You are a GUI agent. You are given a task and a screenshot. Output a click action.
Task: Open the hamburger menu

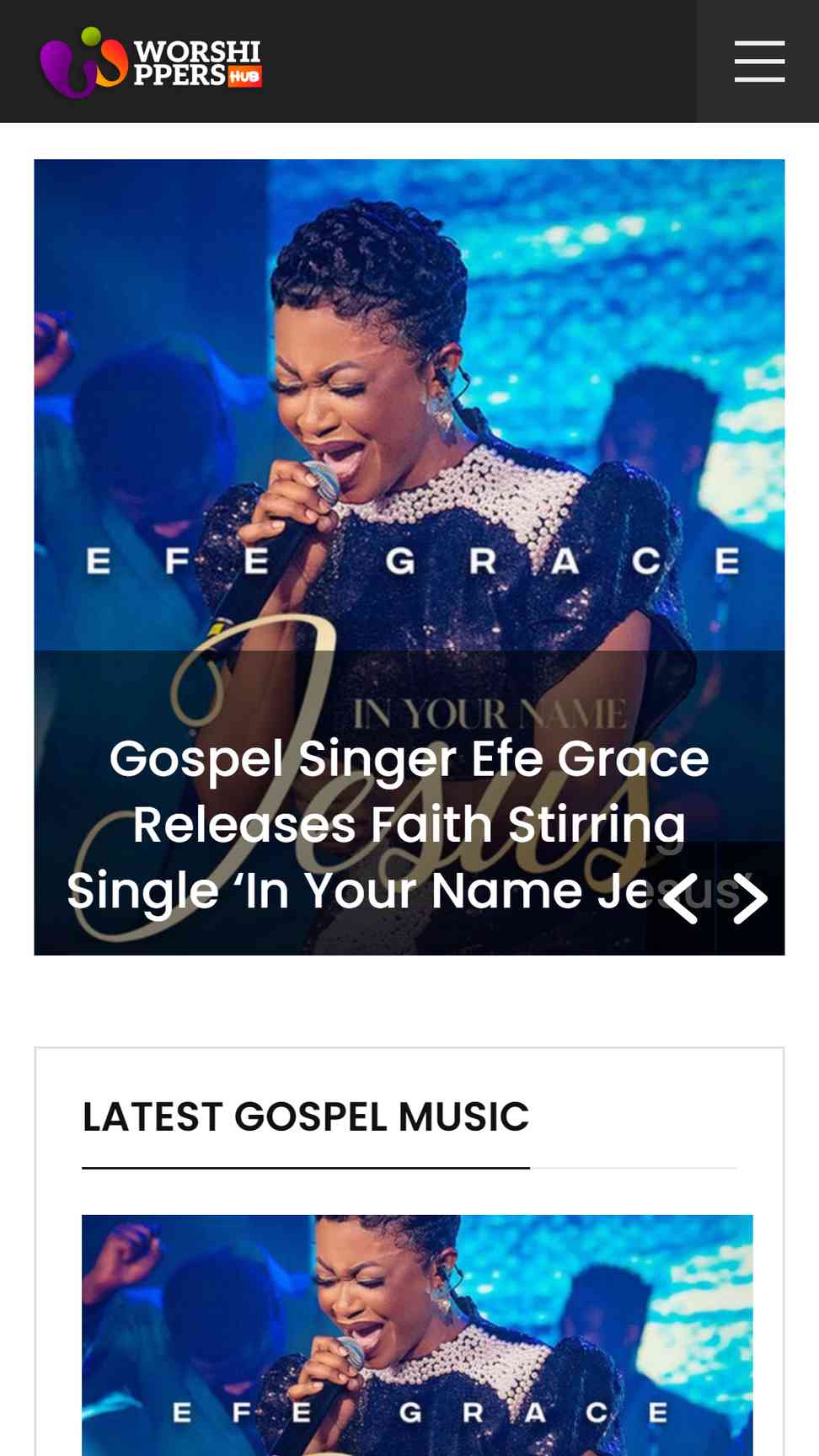click(x=758, y=62)
